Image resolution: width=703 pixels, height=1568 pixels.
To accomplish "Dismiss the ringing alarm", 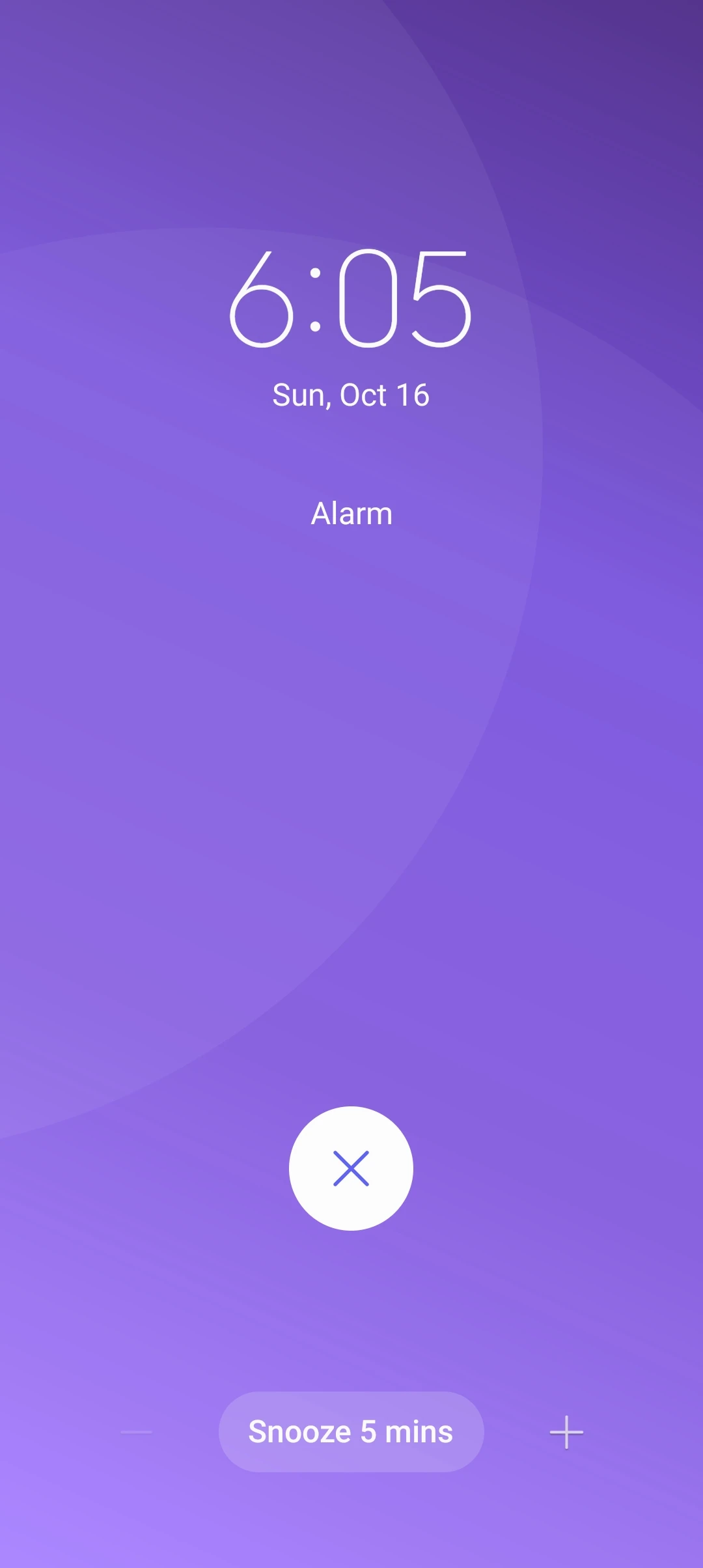I will coord(351,1168).
